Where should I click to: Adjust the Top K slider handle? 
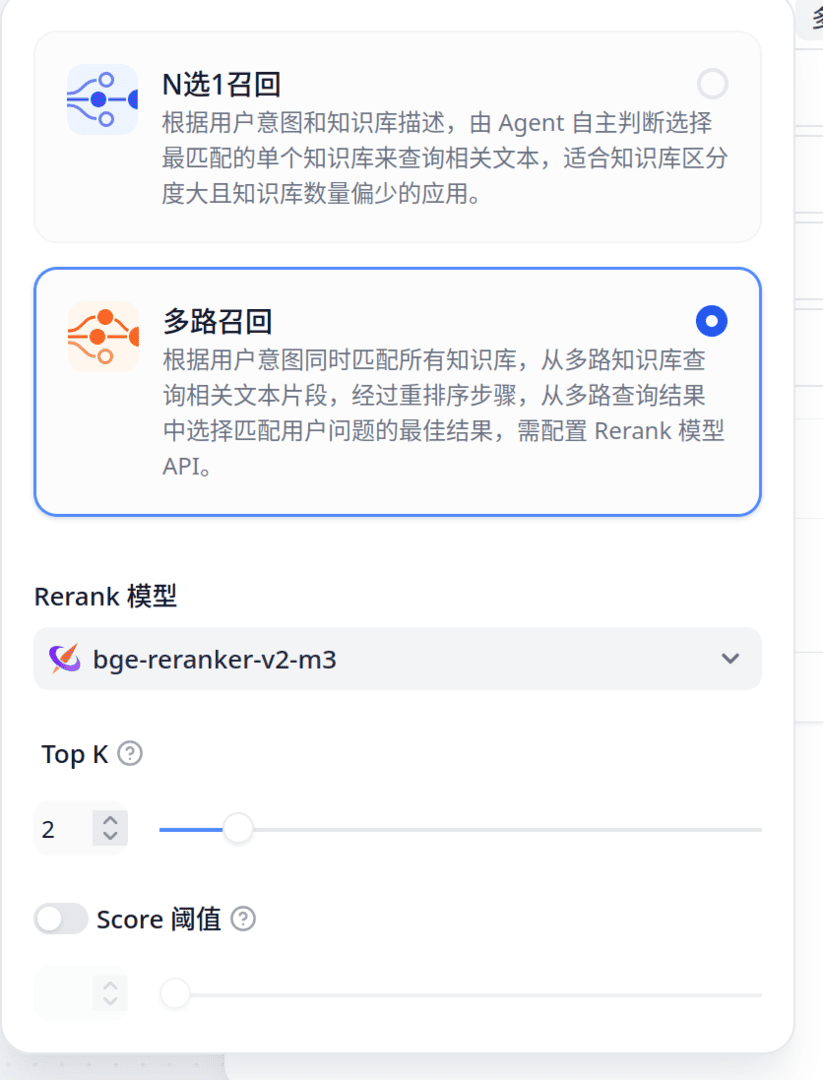[237, 828]
